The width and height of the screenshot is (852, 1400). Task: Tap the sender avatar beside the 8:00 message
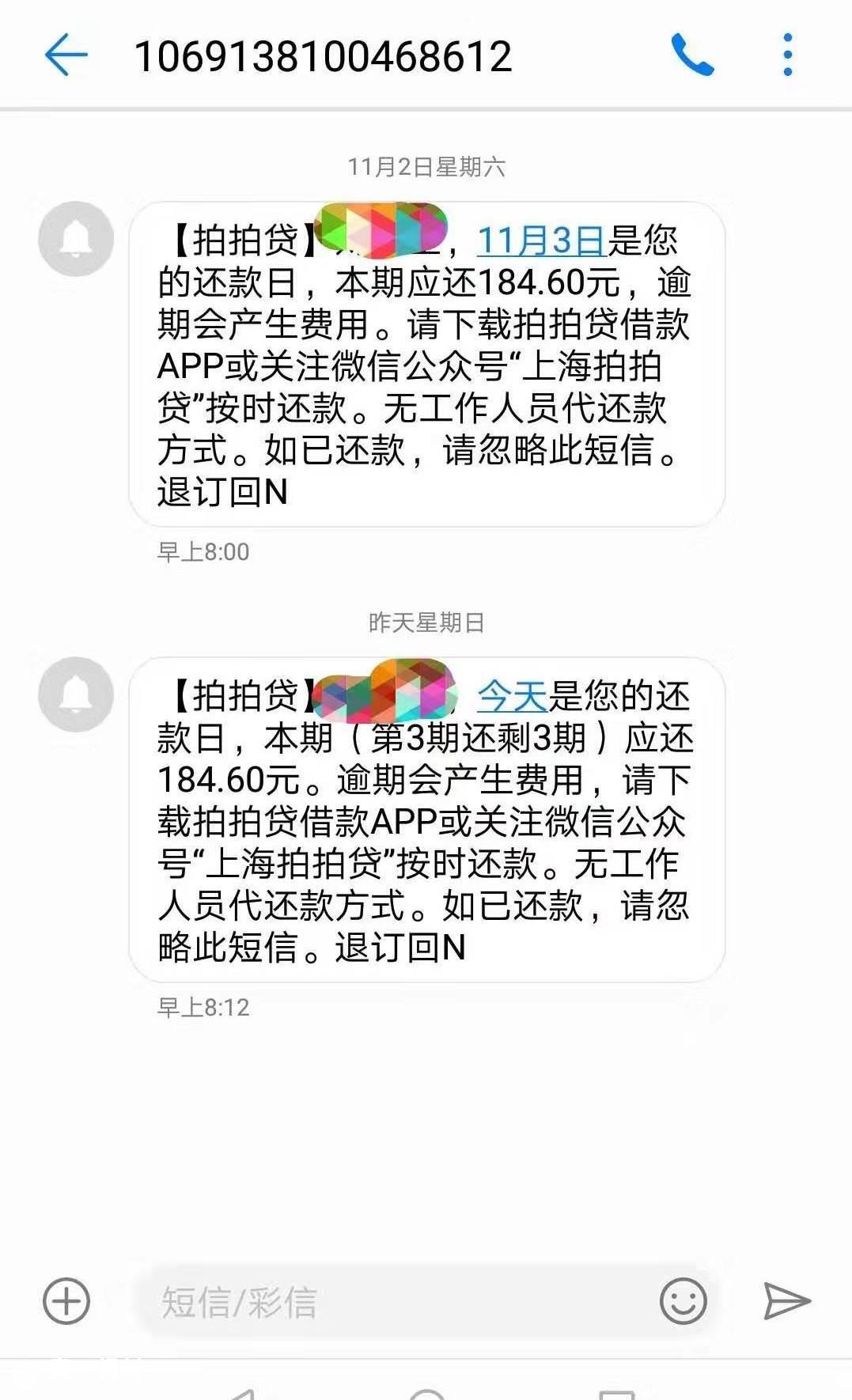76,239
